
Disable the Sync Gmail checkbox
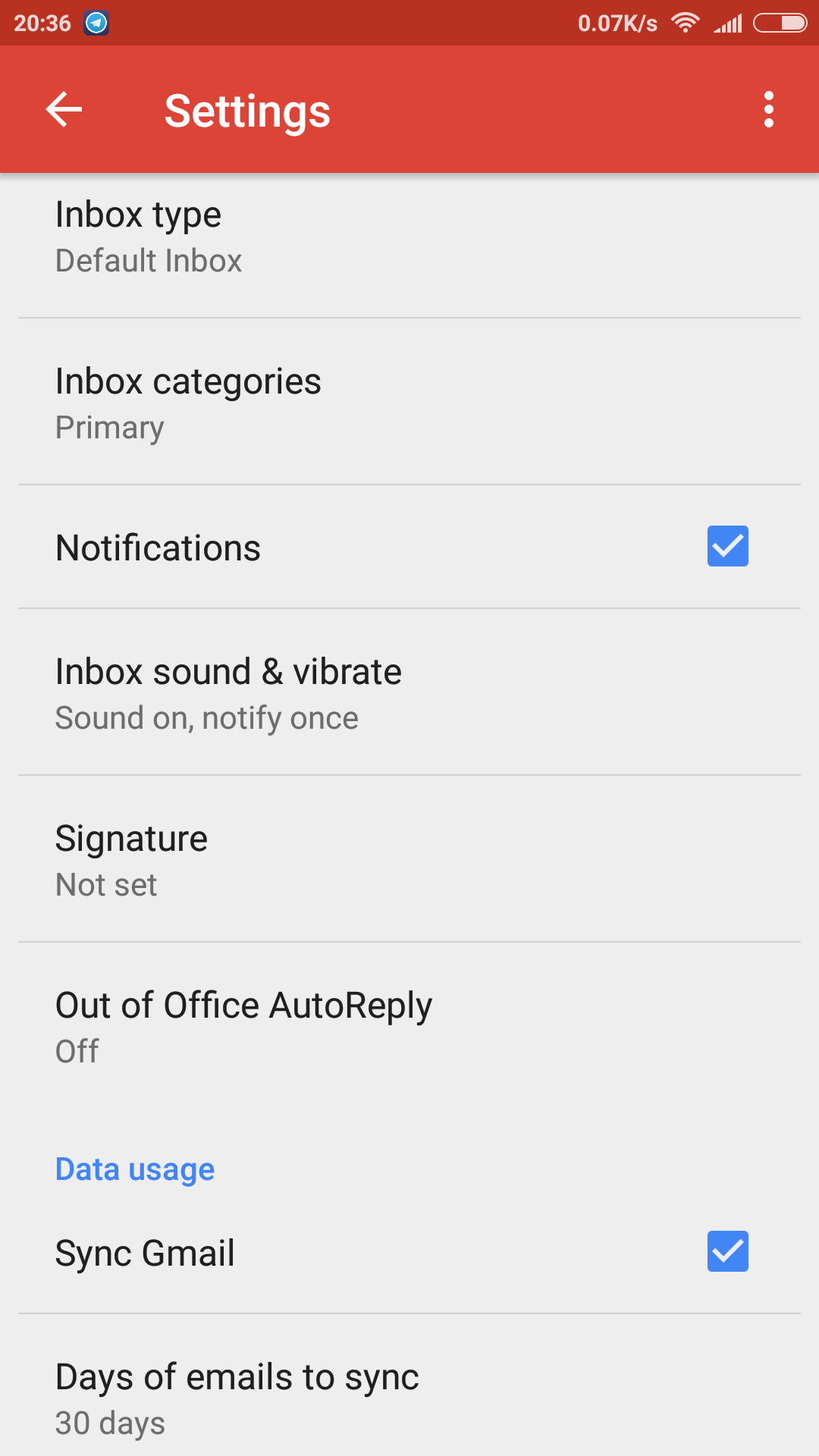click(727, 1251)
